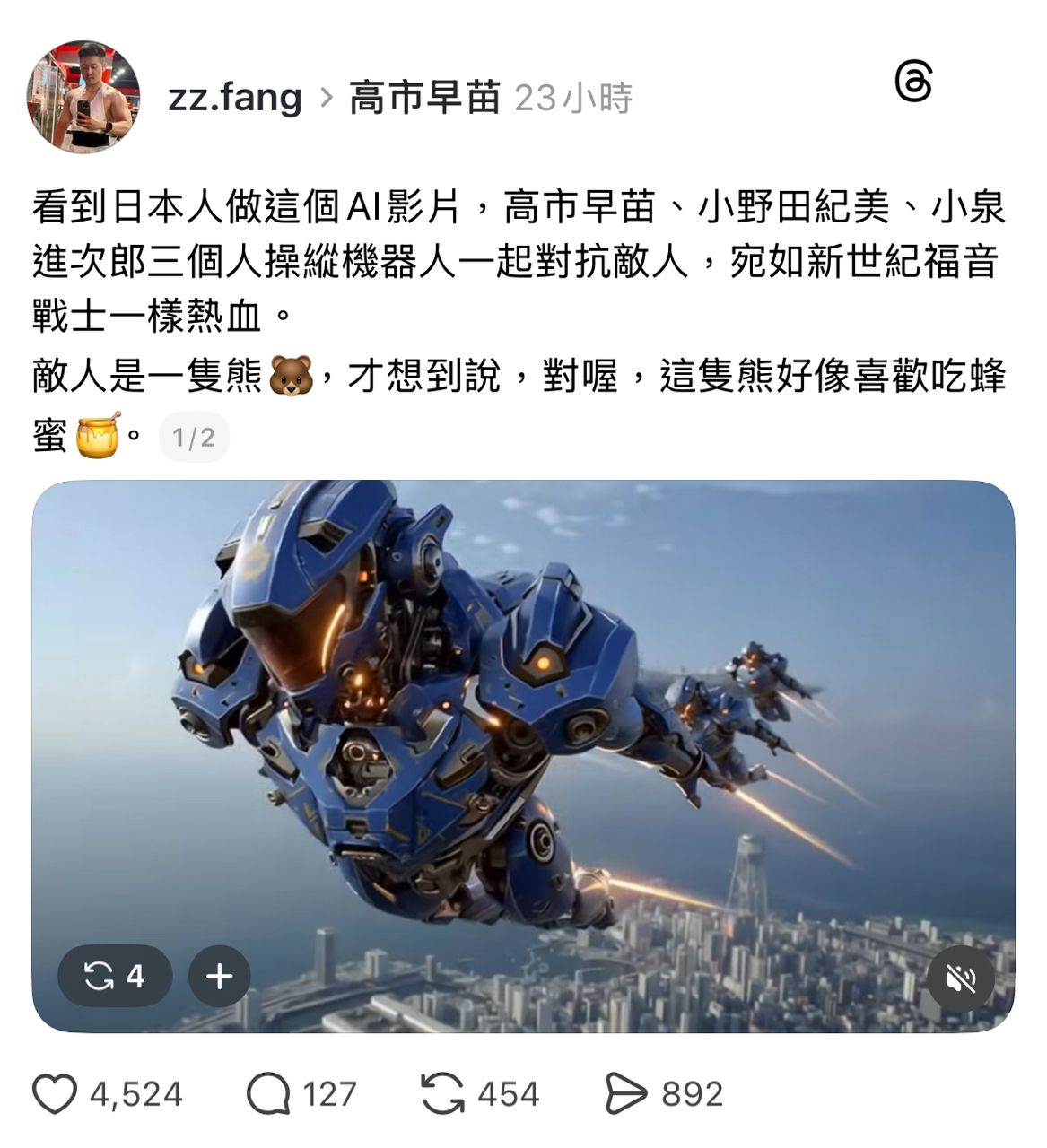Like the post with the heart icon
This screenshot has height=1148, width=1047.
pyautogui.click(x=54, y=1095)
